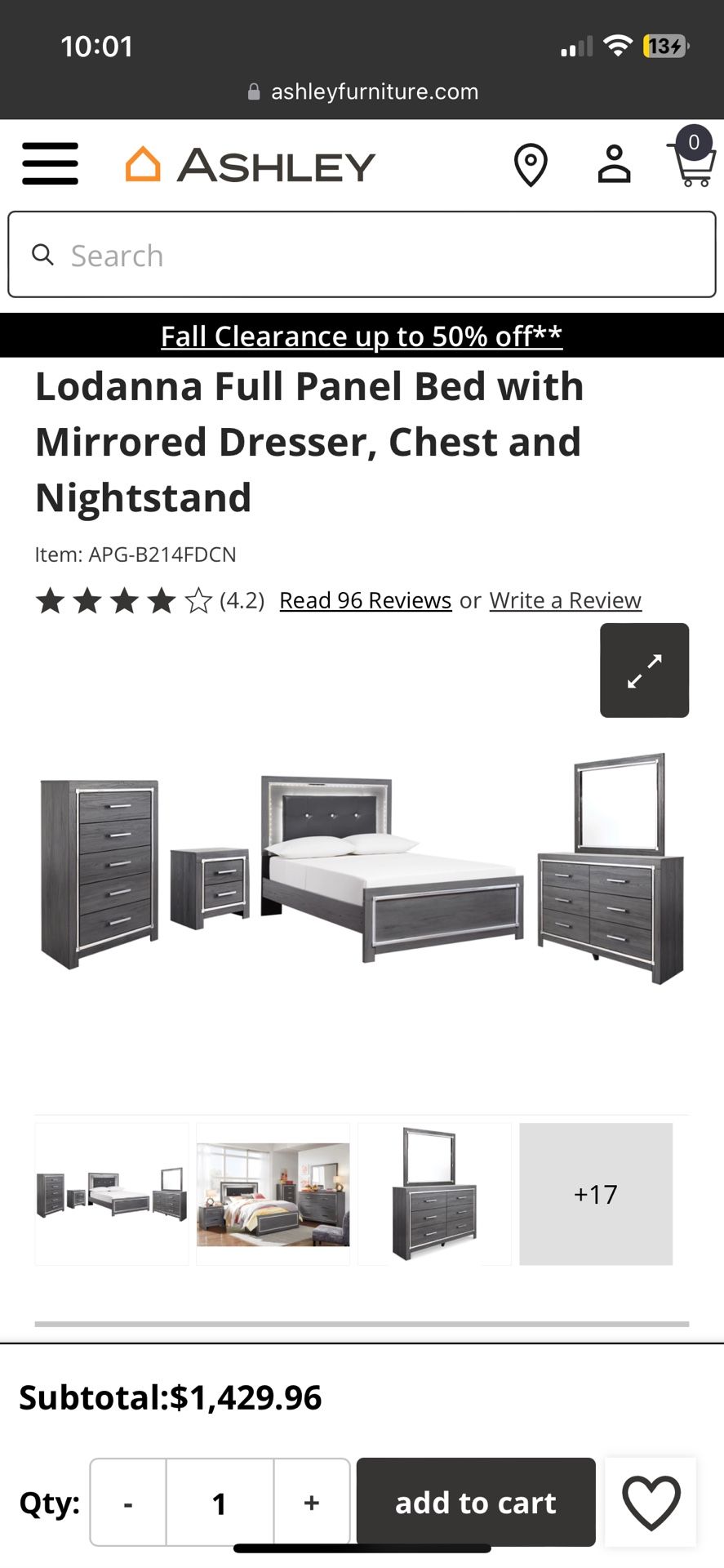Expand product image to fullscreen

pyautogui.click(x=644, y=670)
